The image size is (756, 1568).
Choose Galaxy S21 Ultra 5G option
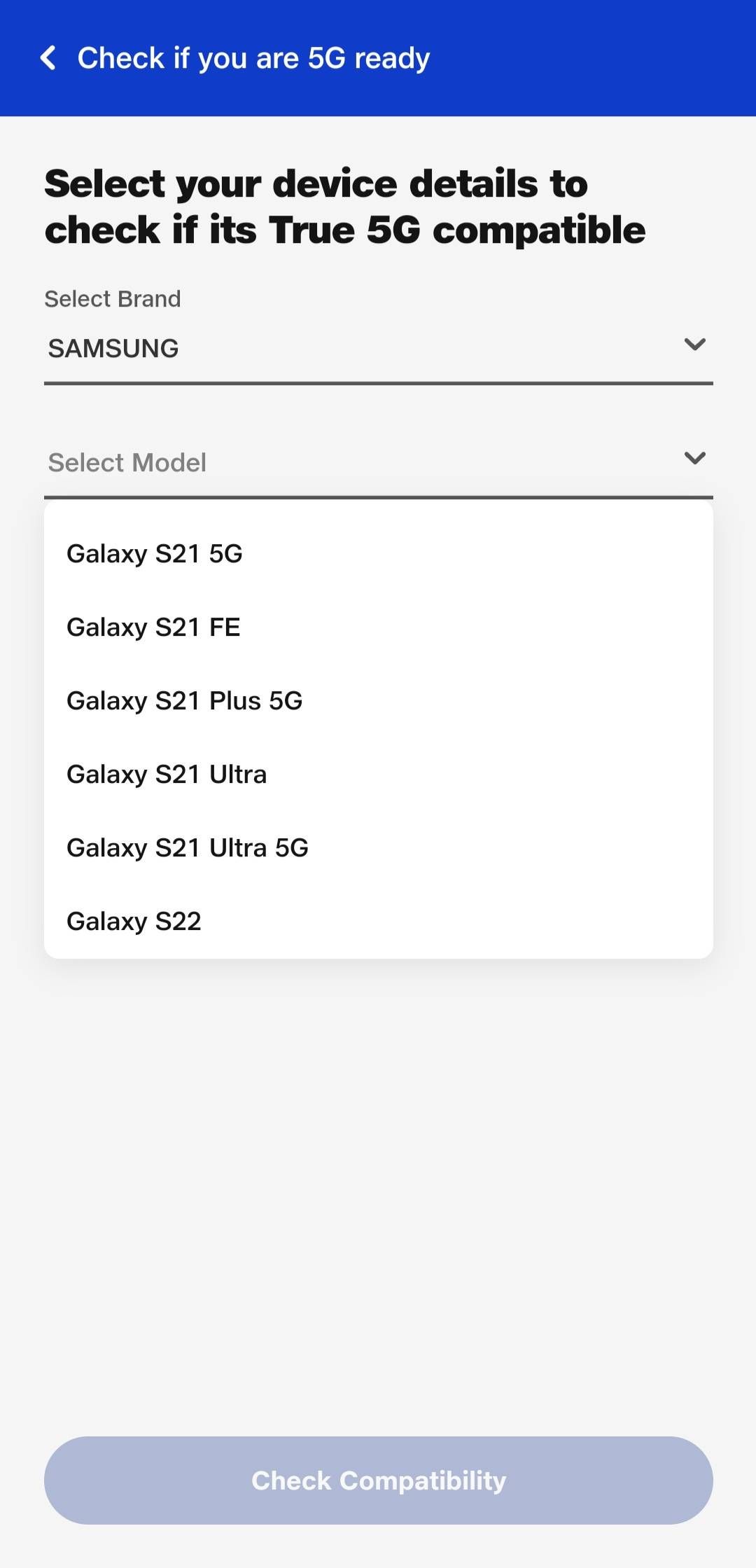188,847
